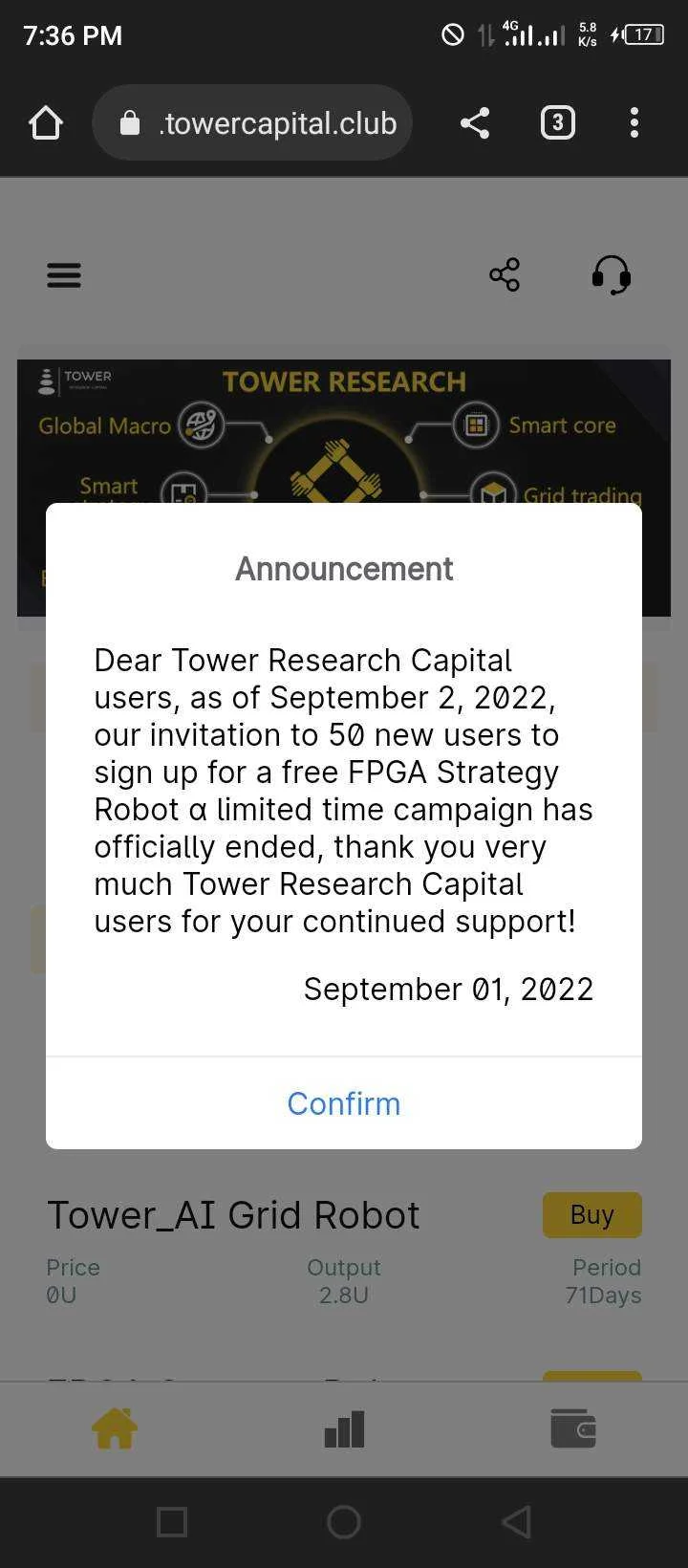Open recent apps from the navigation bar
Viewport: 688px width, 1568px height.
click(x=172, y=1522)
